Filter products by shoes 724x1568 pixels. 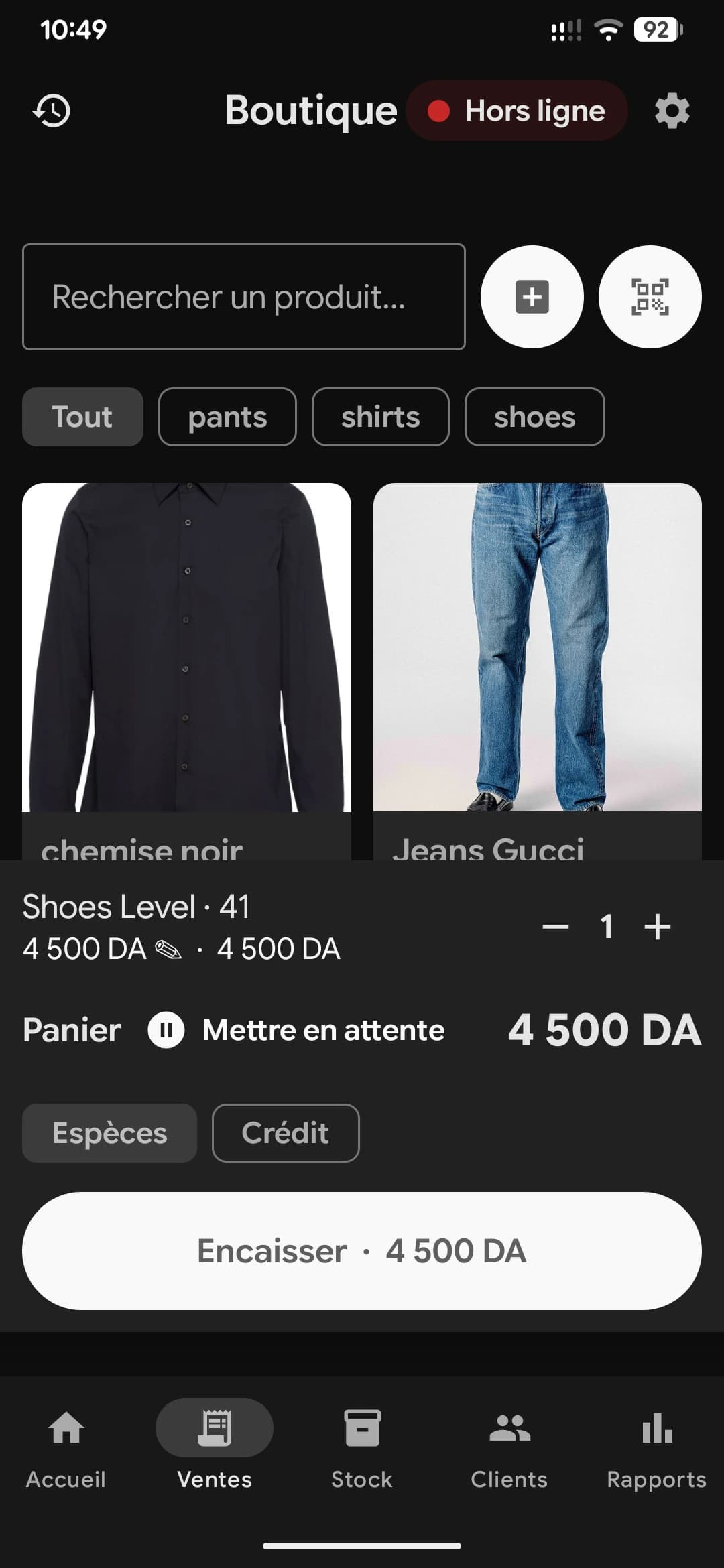(x=535, y=417)
